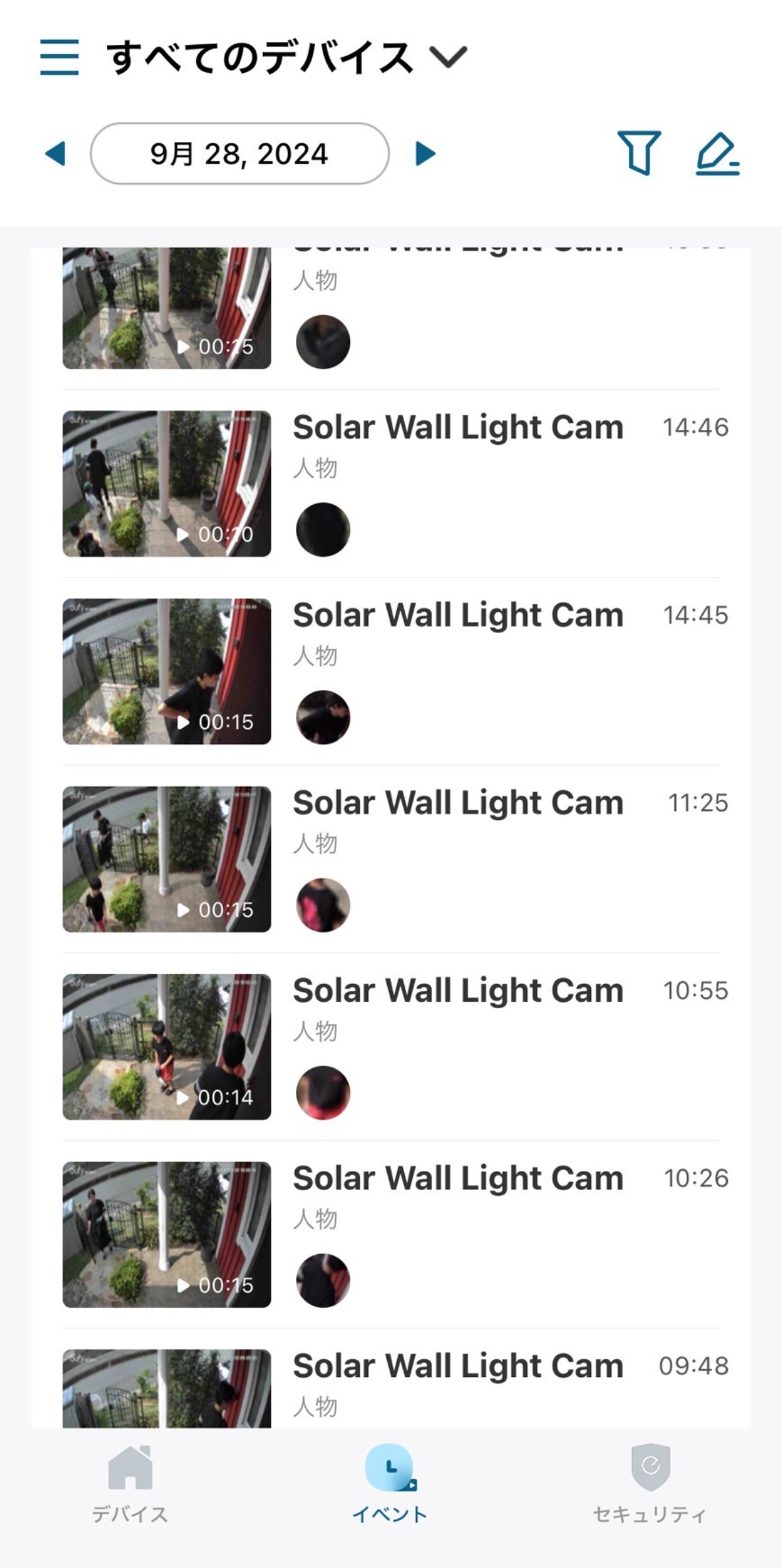Viewport: 782px width, 1568px height.
Task: Open the 9月 28, 2024 date picker
Action: (239, 154)
